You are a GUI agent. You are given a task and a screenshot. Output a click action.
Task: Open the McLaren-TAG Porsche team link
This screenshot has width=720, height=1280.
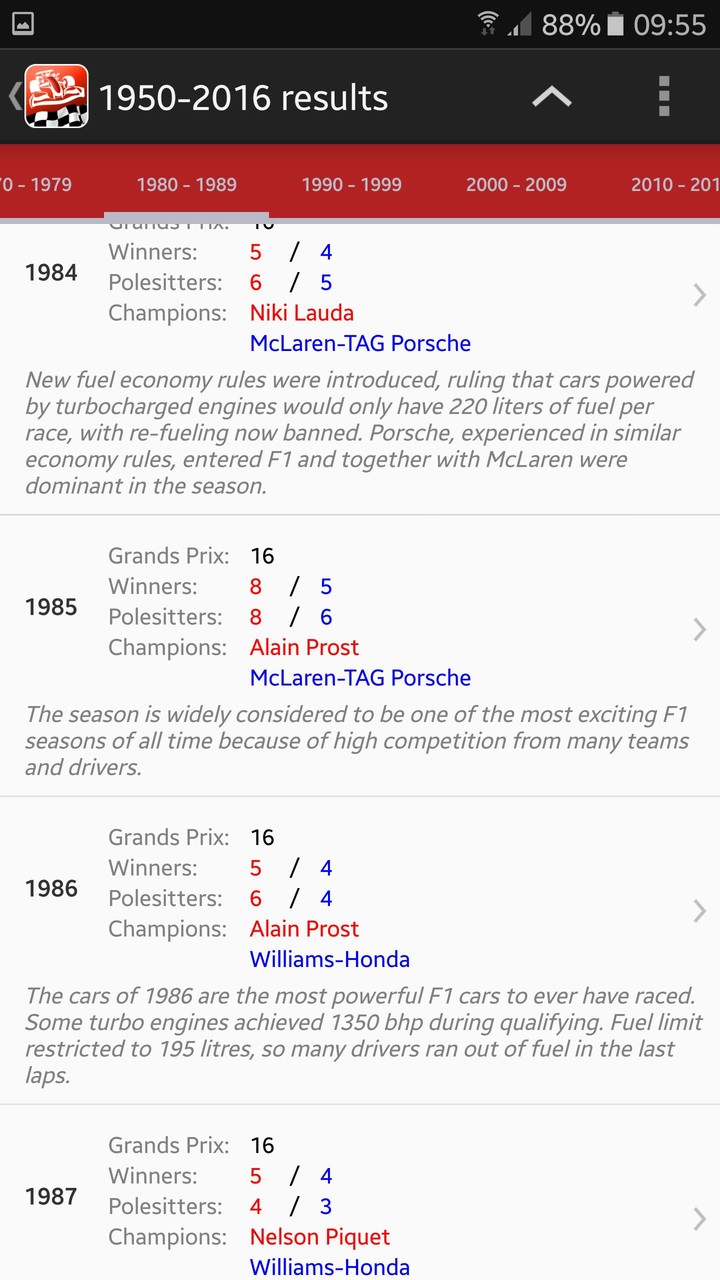click(361, 343)
